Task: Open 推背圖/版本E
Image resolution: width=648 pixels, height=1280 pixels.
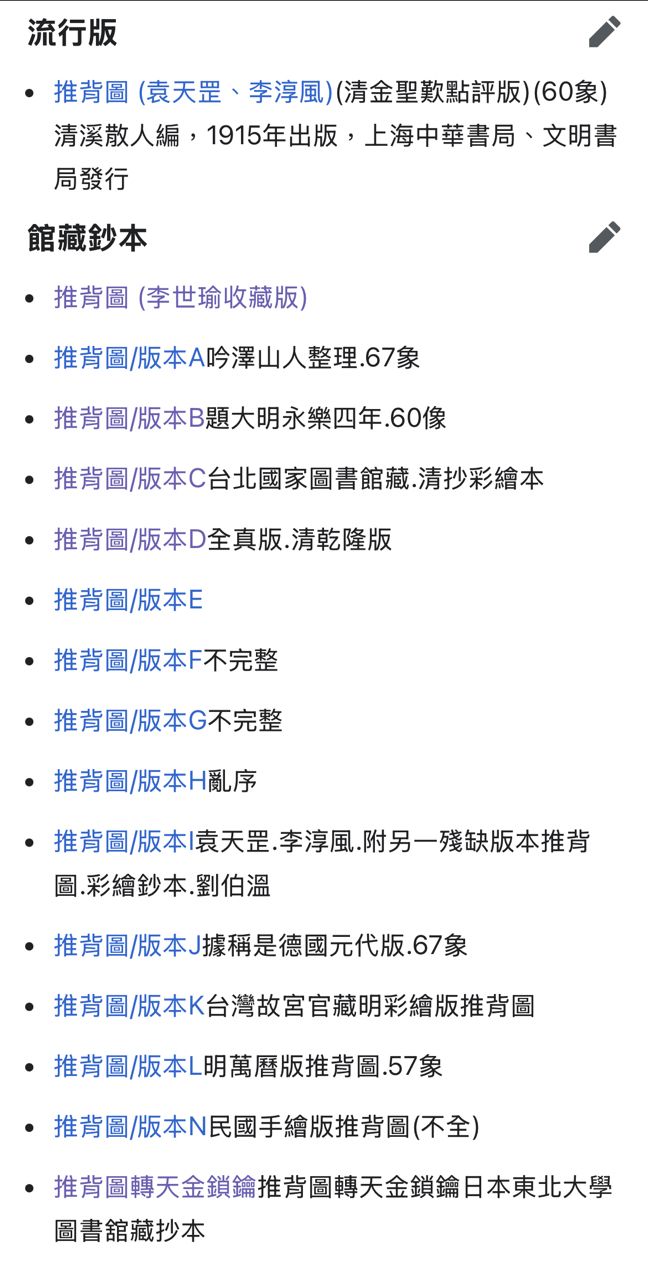Action: 128,600
